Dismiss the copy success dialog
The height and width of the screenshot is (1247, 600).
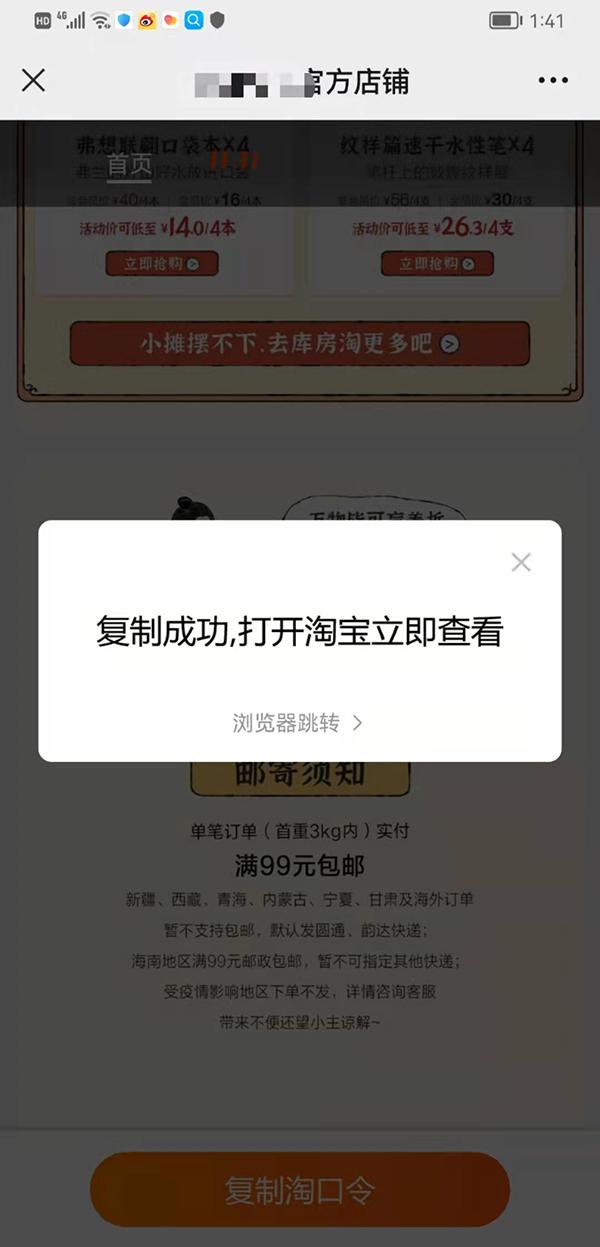(x=520, y=562)
